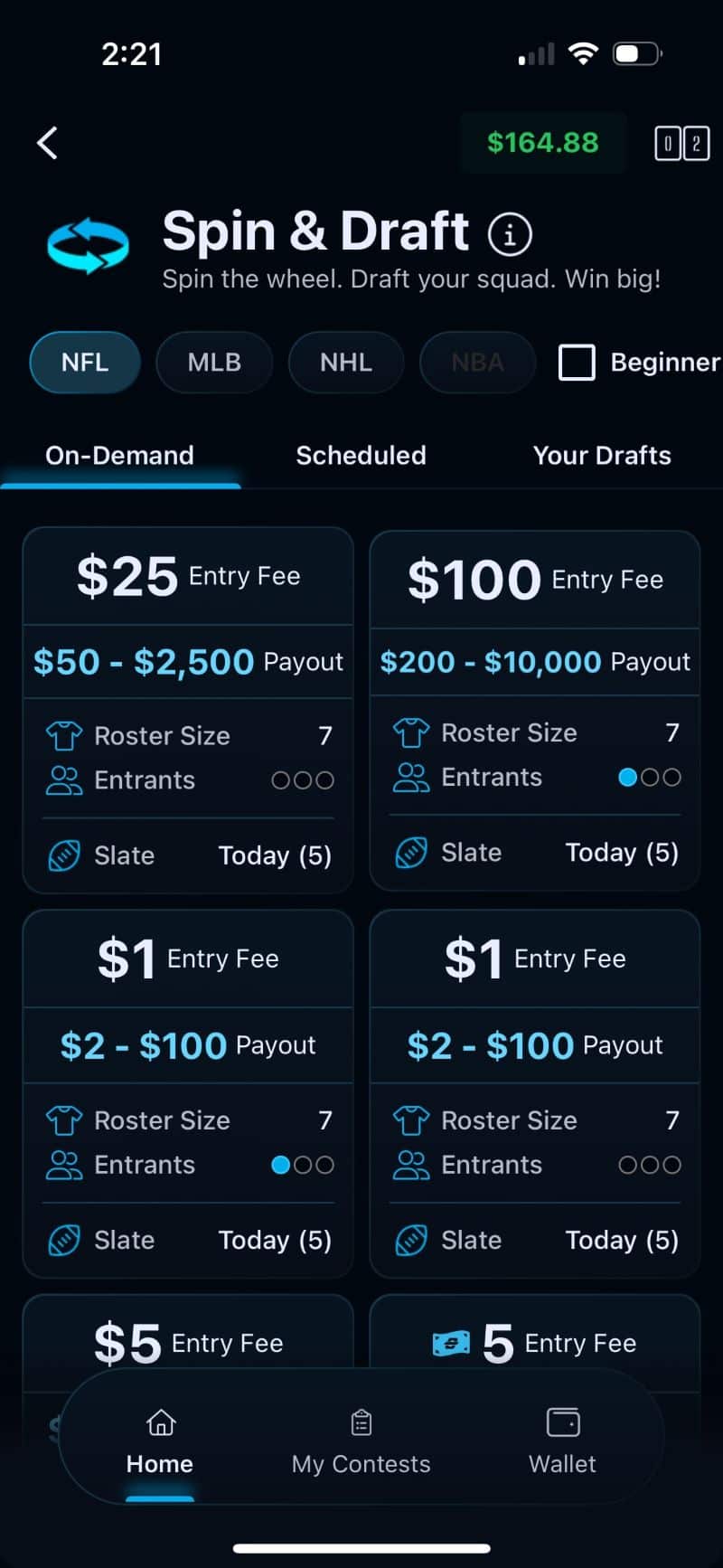Open $1 Entry Fee card with one entrant
This screenshot has height=1568, width=723.
pos(188,1092)
